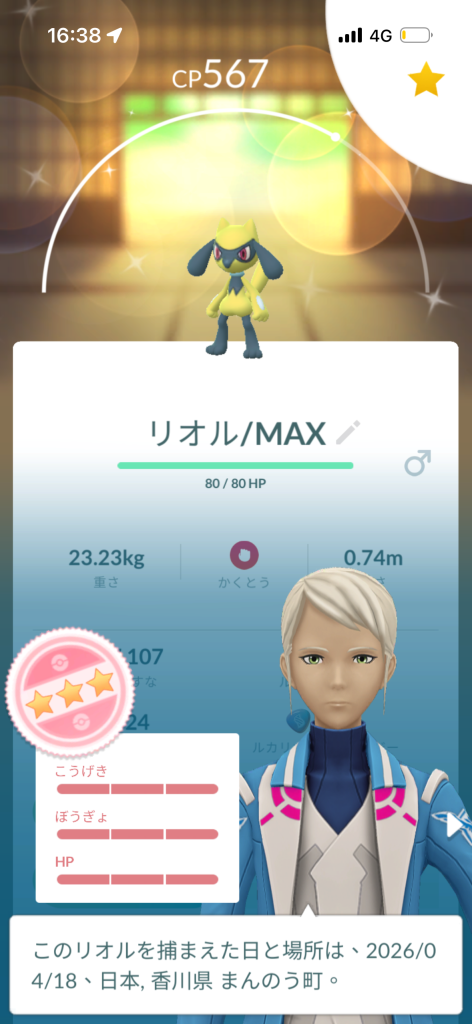Viewport: 472px width, 1024px height.
Task: Edit the nickname with the pencil icon
Action: pos(347,432)
